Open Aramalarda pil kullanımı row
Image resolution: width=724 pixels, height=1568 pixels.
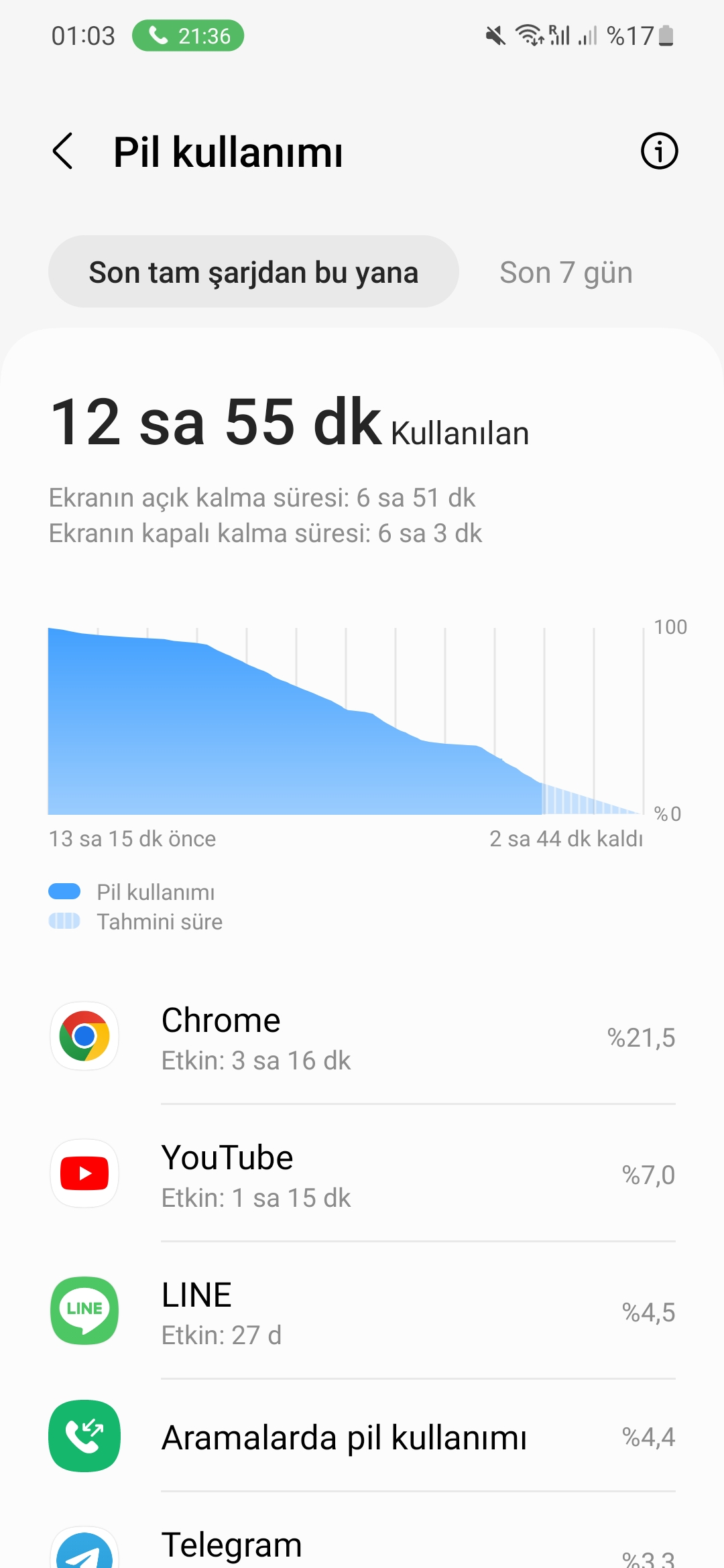click(362, 1437)
